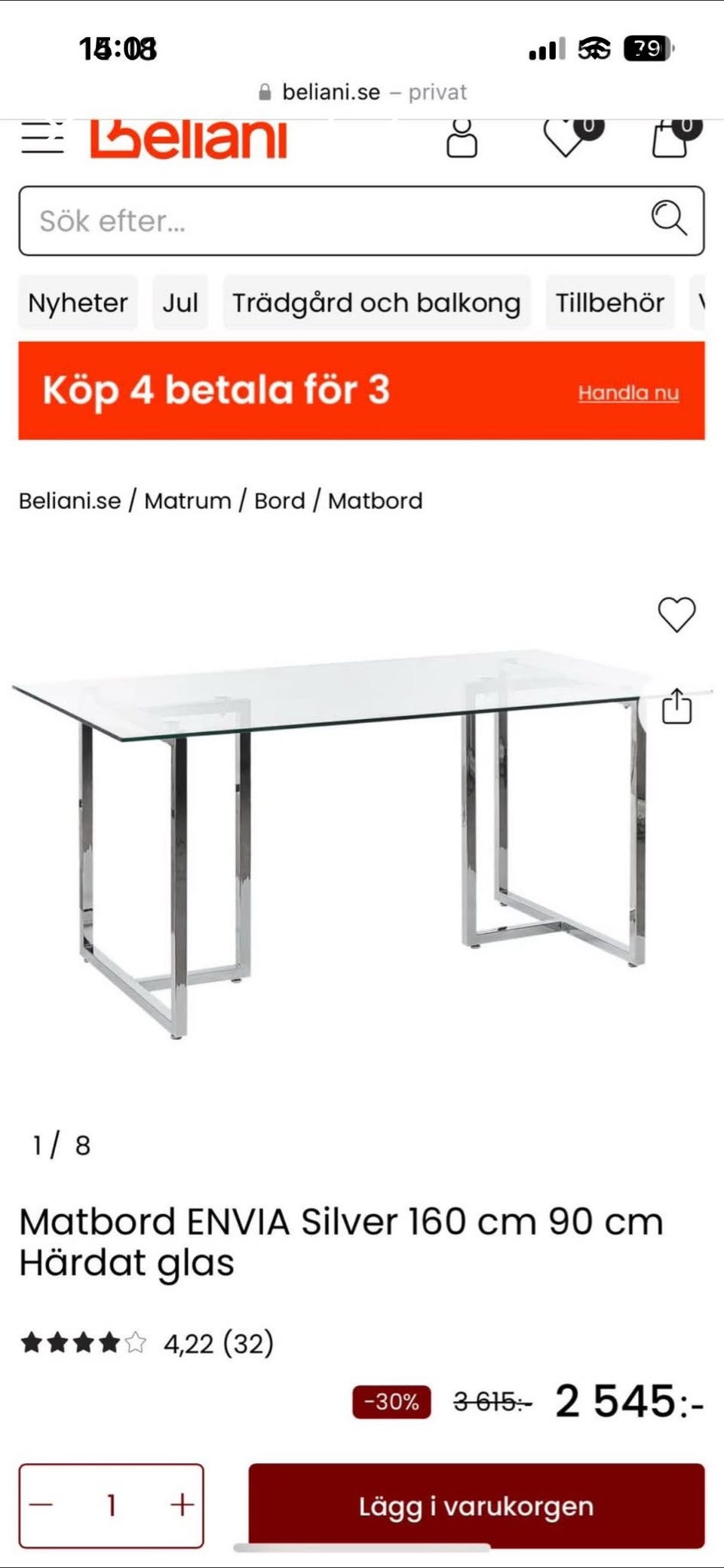
Task: Open the Tillbehör category chip
Action: (x=609, y=303)
